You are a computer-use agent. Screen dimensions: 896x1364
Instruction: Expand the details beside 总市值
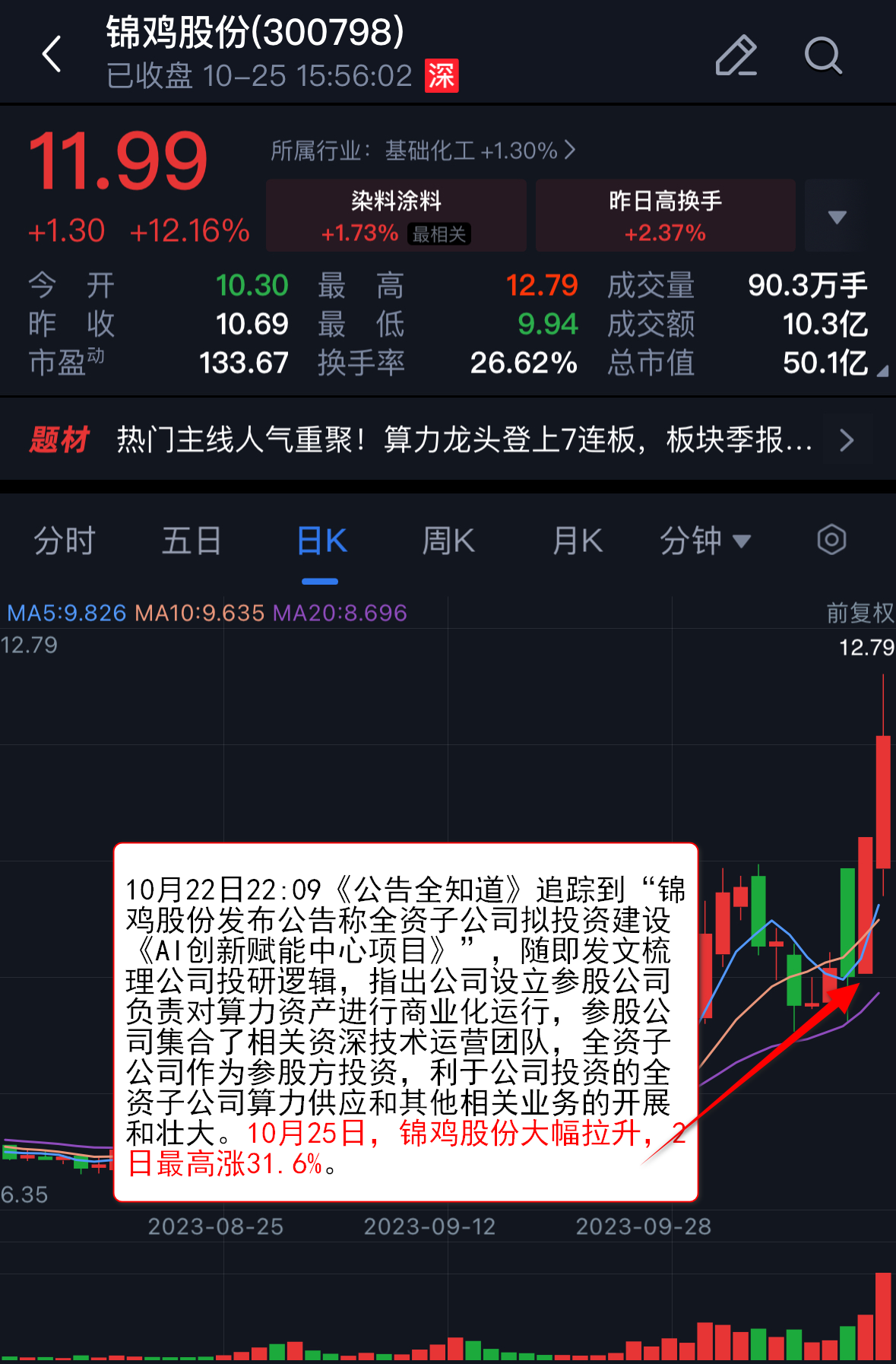click(x=882, y=371)
